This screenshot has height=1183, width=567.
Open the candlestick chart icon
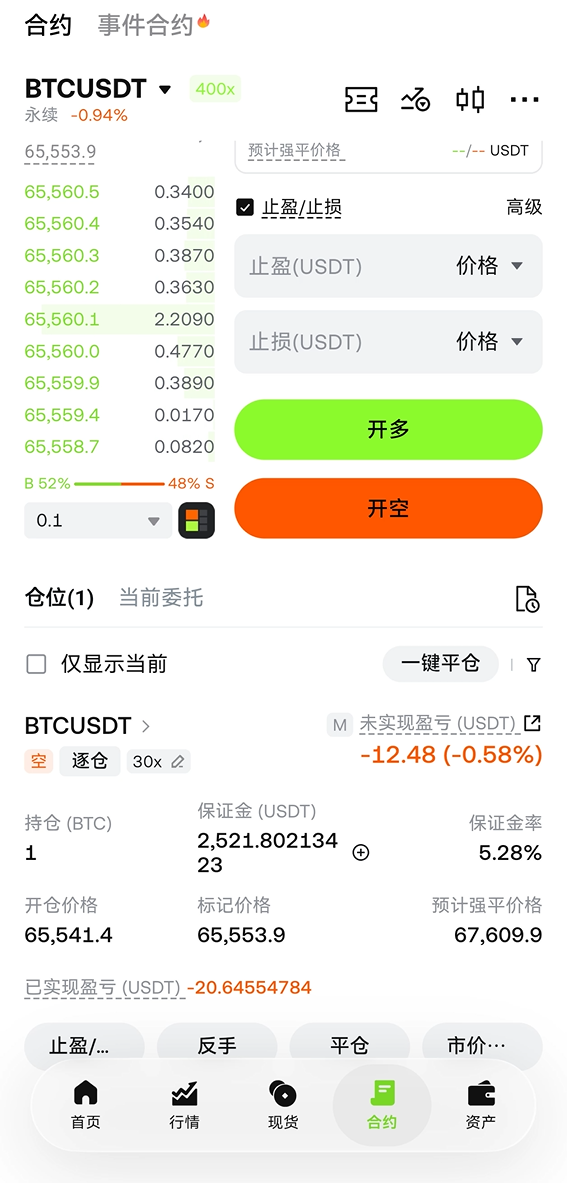pyautogui.click(x=470, y=99)
